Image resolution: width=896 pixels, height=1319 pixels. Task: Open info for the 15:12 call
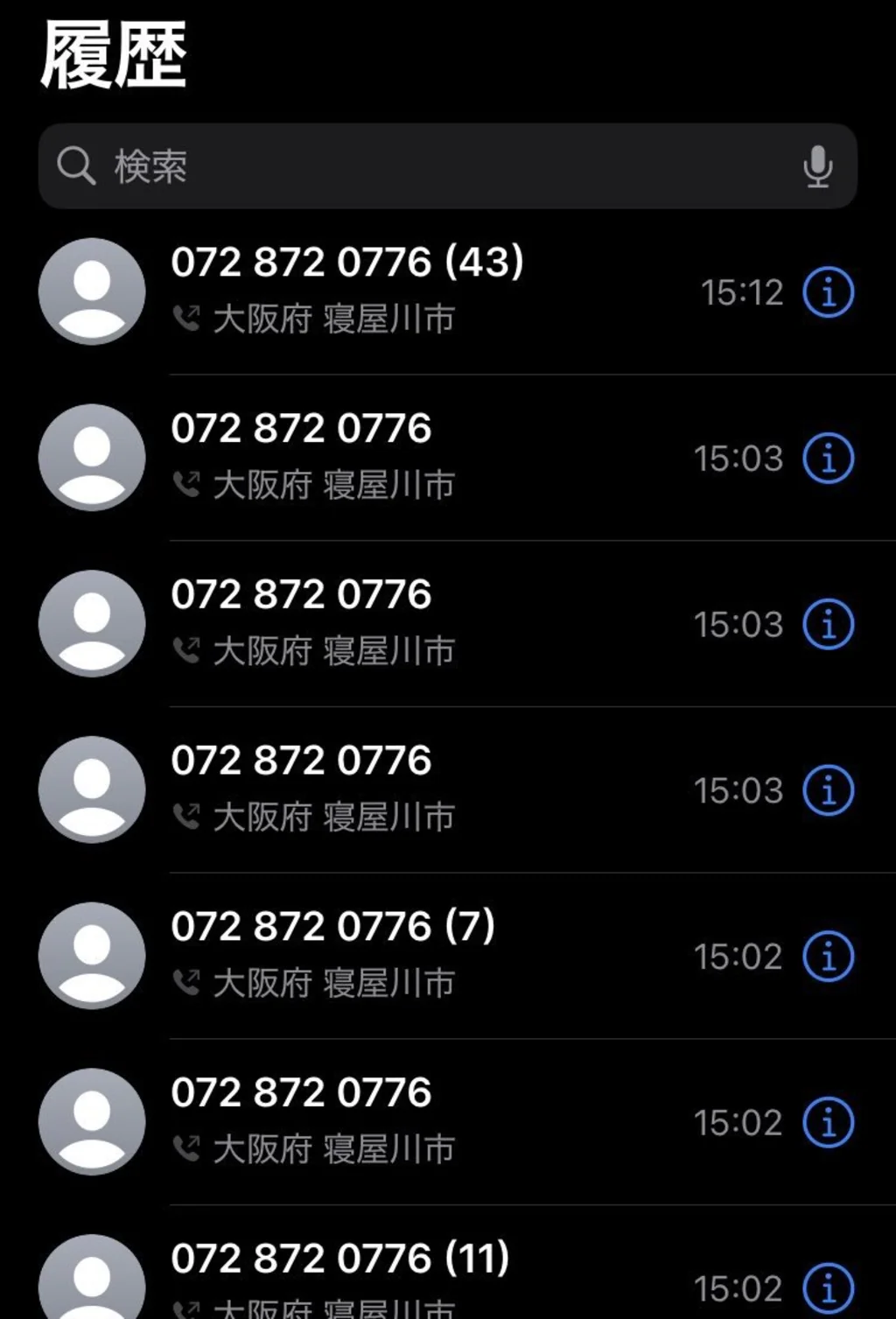pyautogui.click(x=828, y=292)
